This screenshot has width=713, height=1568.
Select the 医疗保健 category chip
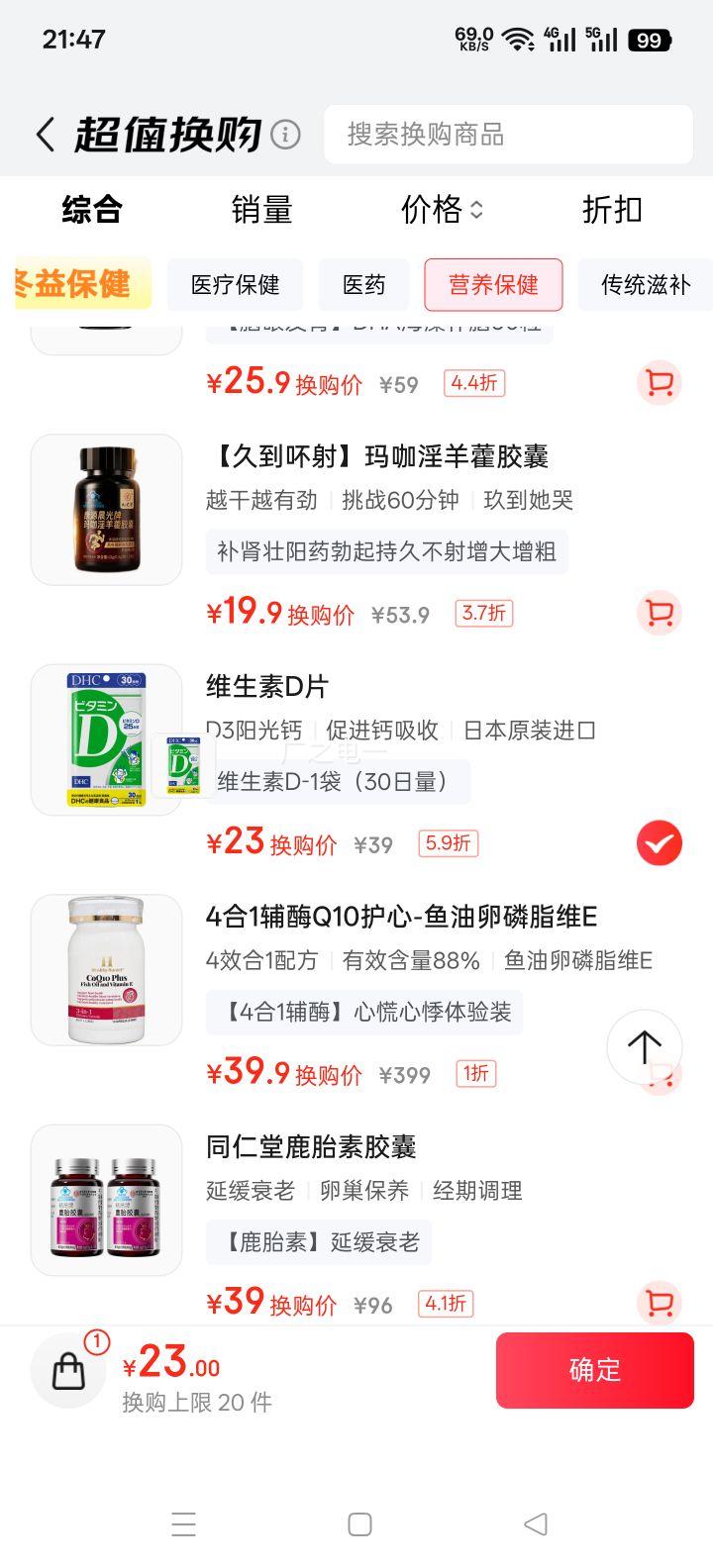coord(235,285)
